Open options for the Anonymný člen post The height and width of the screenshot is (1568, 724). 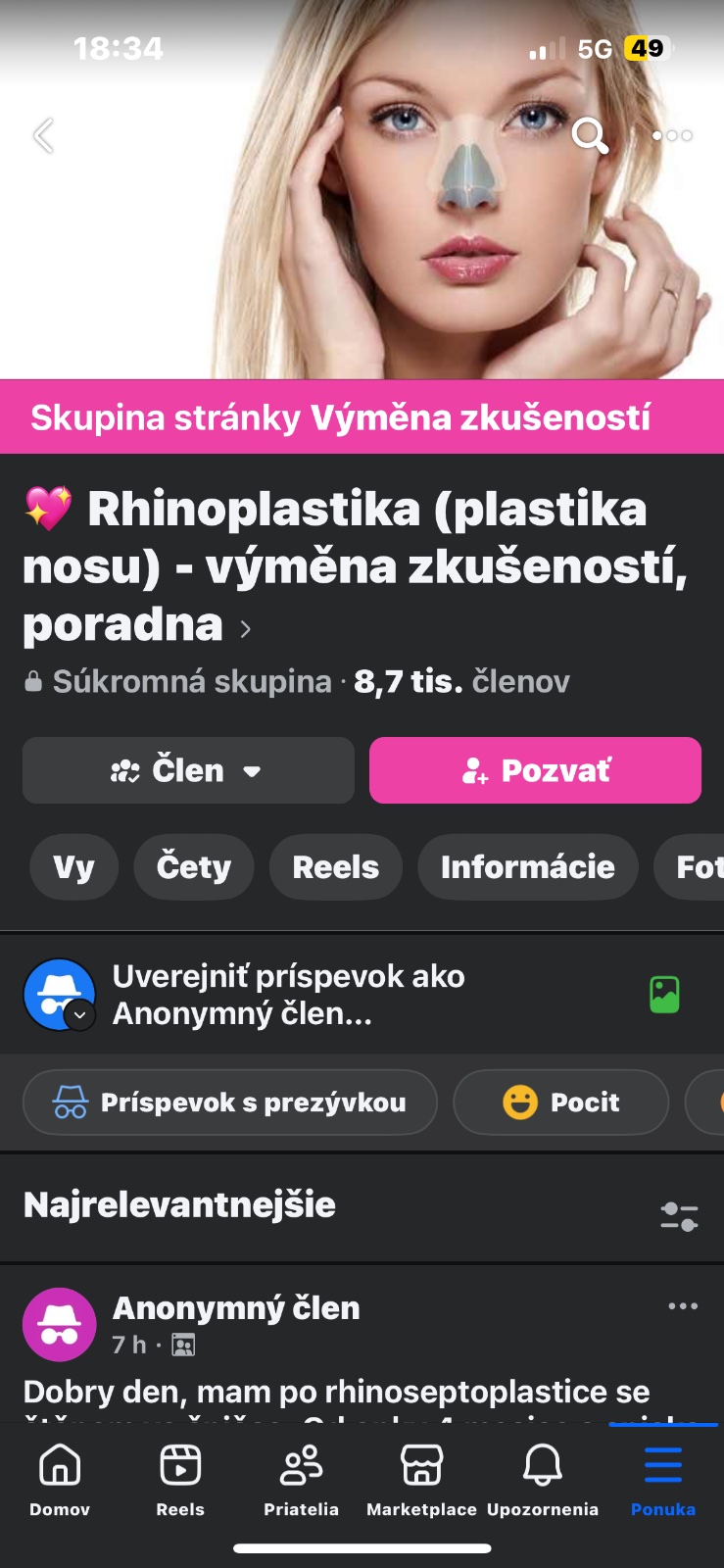click(683, 1306)
